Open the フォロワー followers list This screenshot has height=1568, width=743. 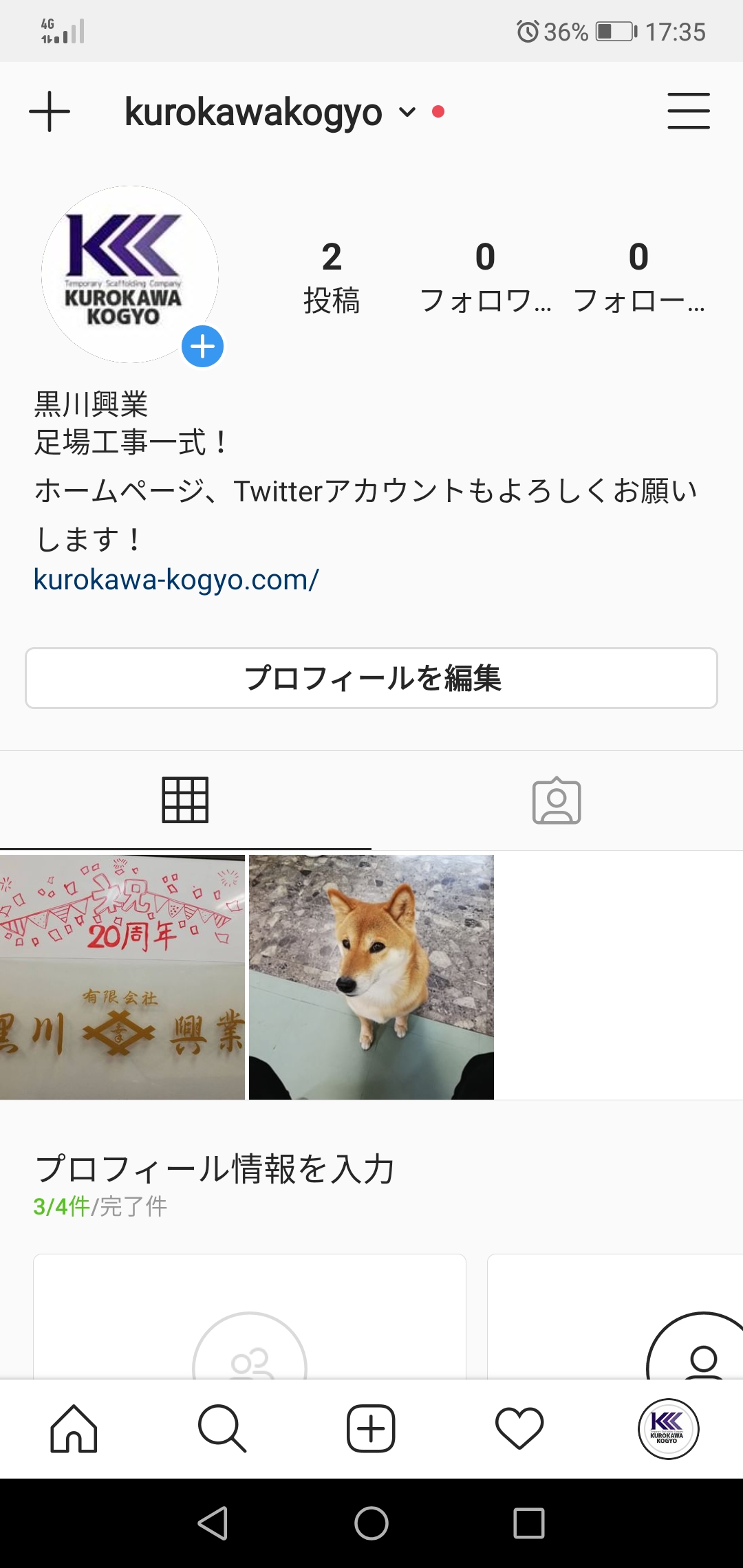point(485,276)
